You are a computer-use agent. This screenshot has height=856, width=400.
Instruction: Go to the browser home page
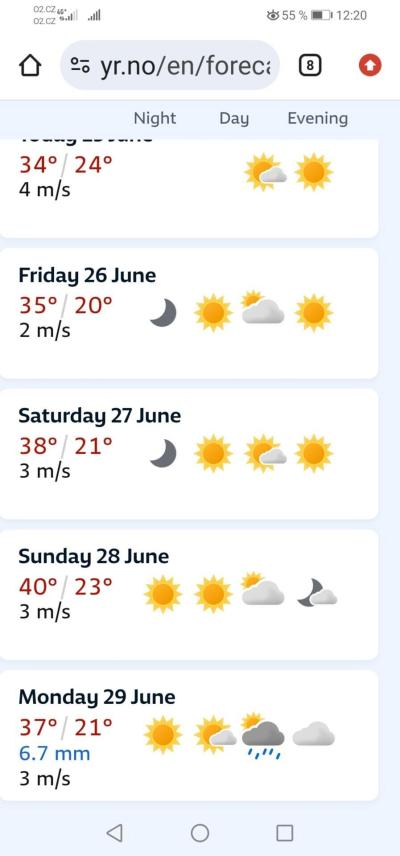(30, 66)
